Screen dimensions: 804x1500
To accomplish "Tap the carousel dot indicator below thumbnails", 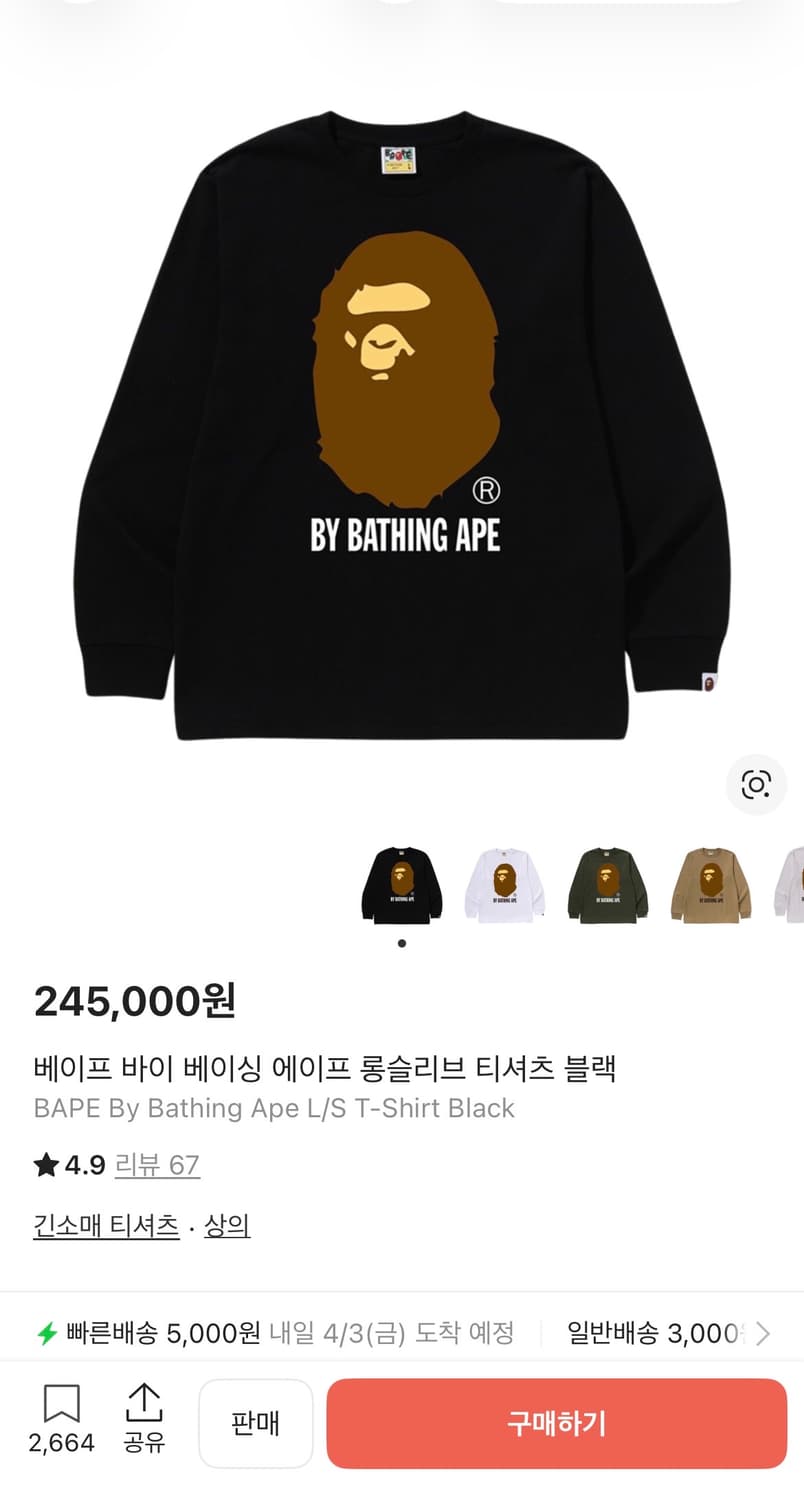I will click(x=402, y=941).
